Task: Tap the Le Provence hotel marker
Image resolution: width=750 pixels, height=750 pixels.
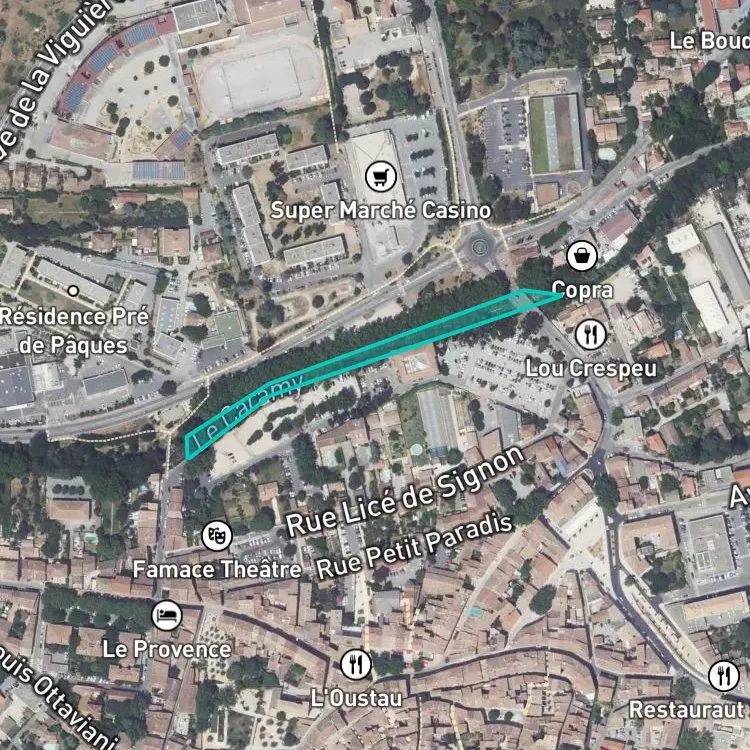Action: [166, 615]
